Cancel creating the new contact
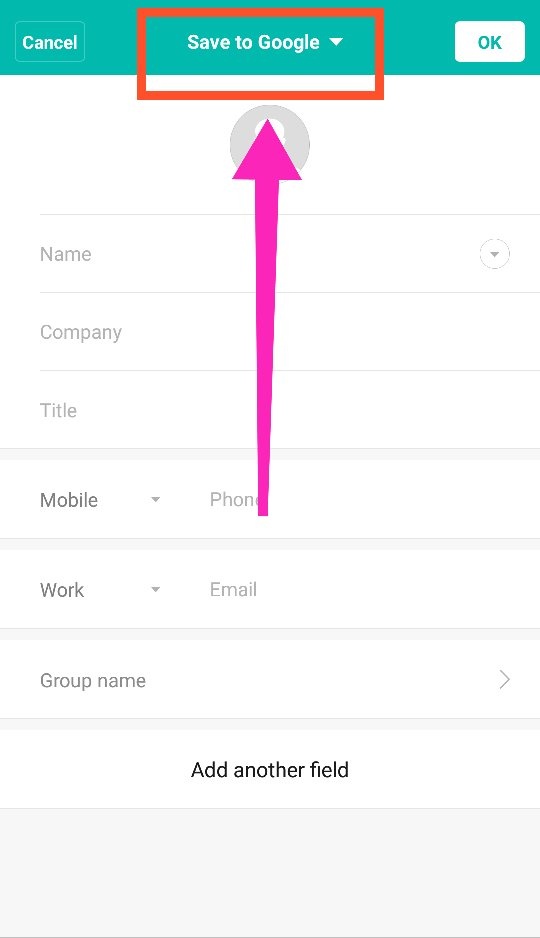The width and height of the screenshot is (540, 938). (50, 42)
